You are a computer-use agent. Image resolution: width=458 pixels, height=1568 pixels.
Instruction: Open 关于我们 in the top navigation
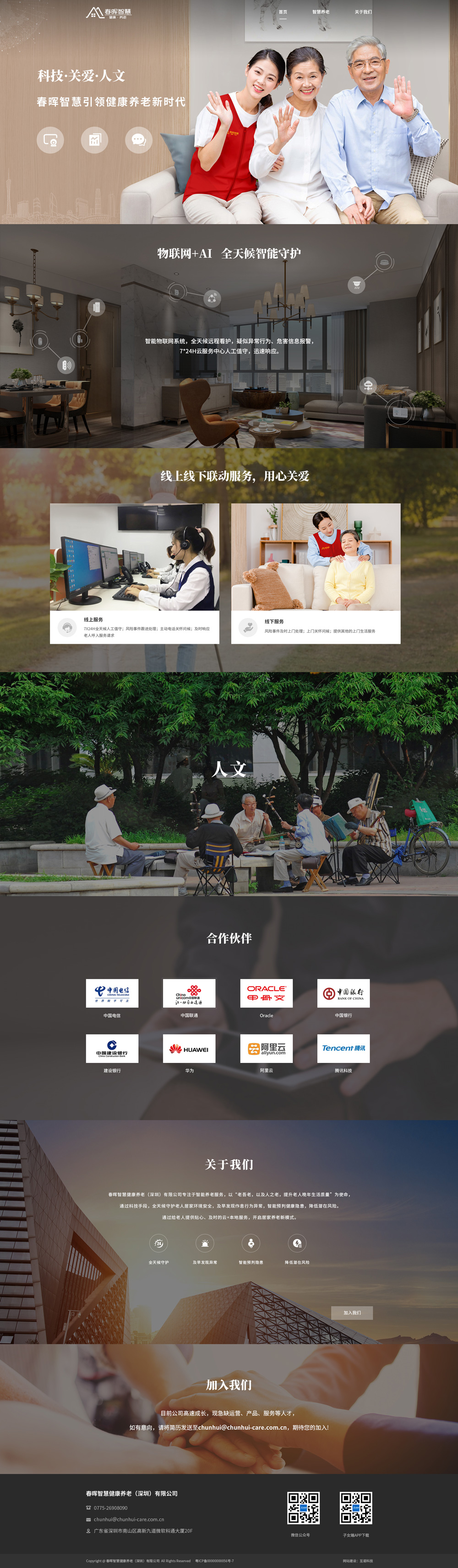click(363, 12)
